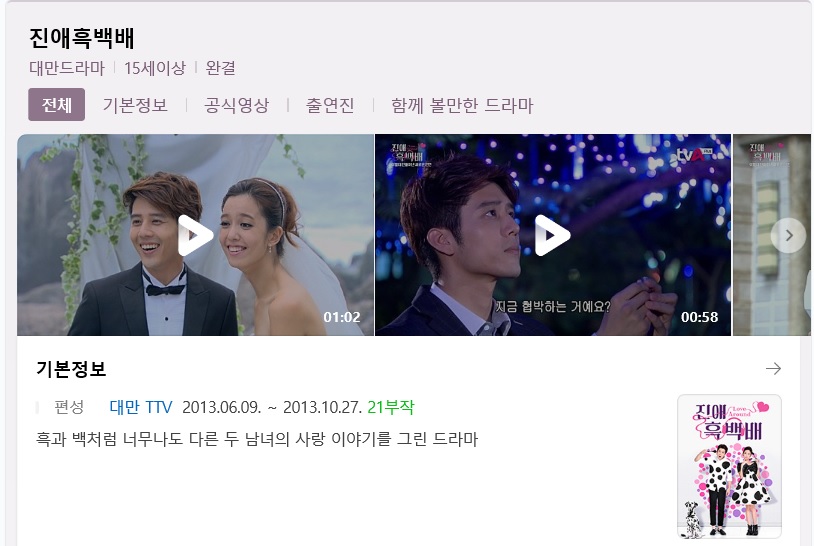The image size is (814, 546).
Task: Switch to the 기본정보 tab
Action: pyautogui.click(x=135, y=105)
